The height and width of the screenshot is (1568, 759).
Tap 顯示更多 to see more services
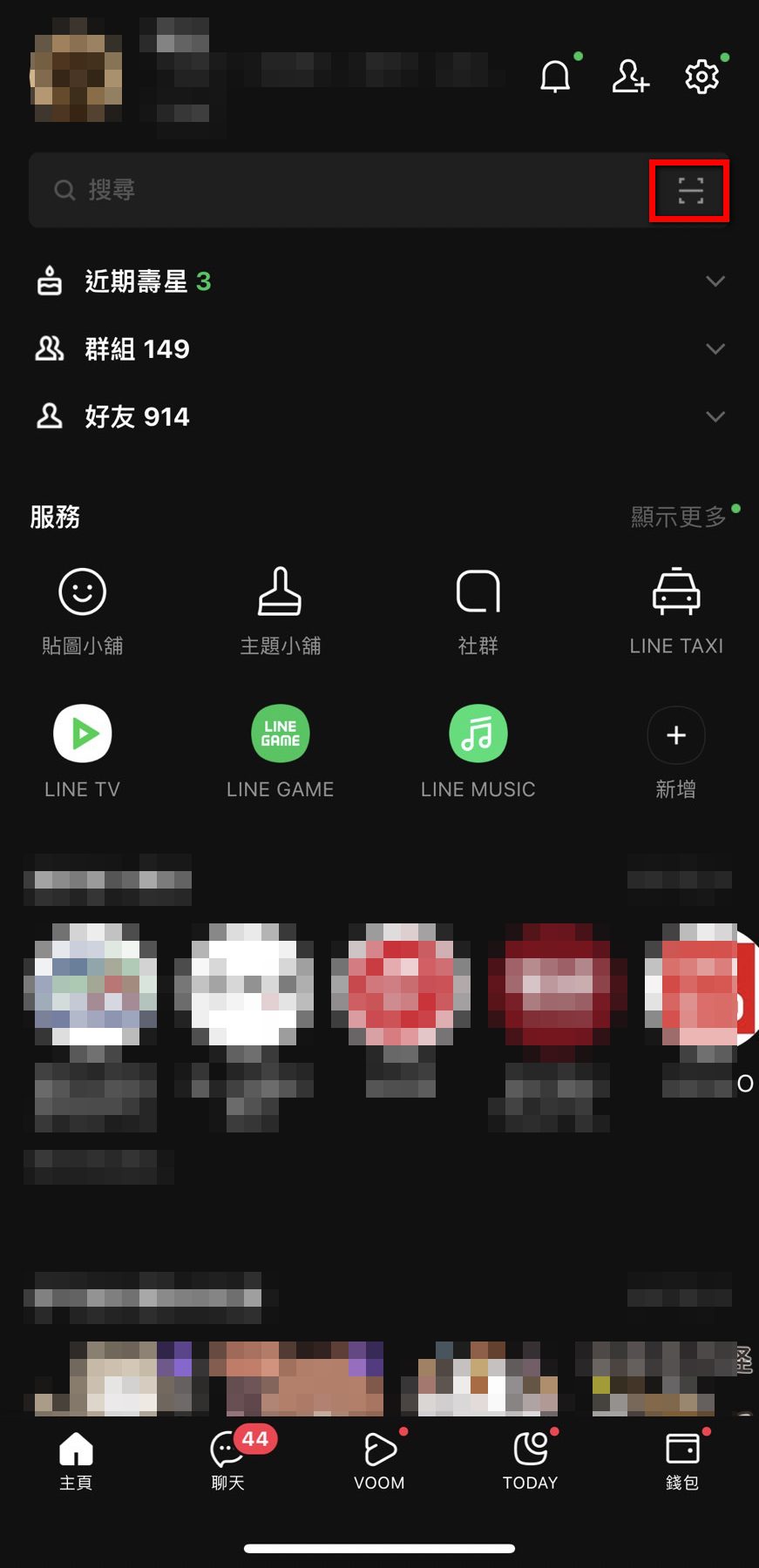679,517
